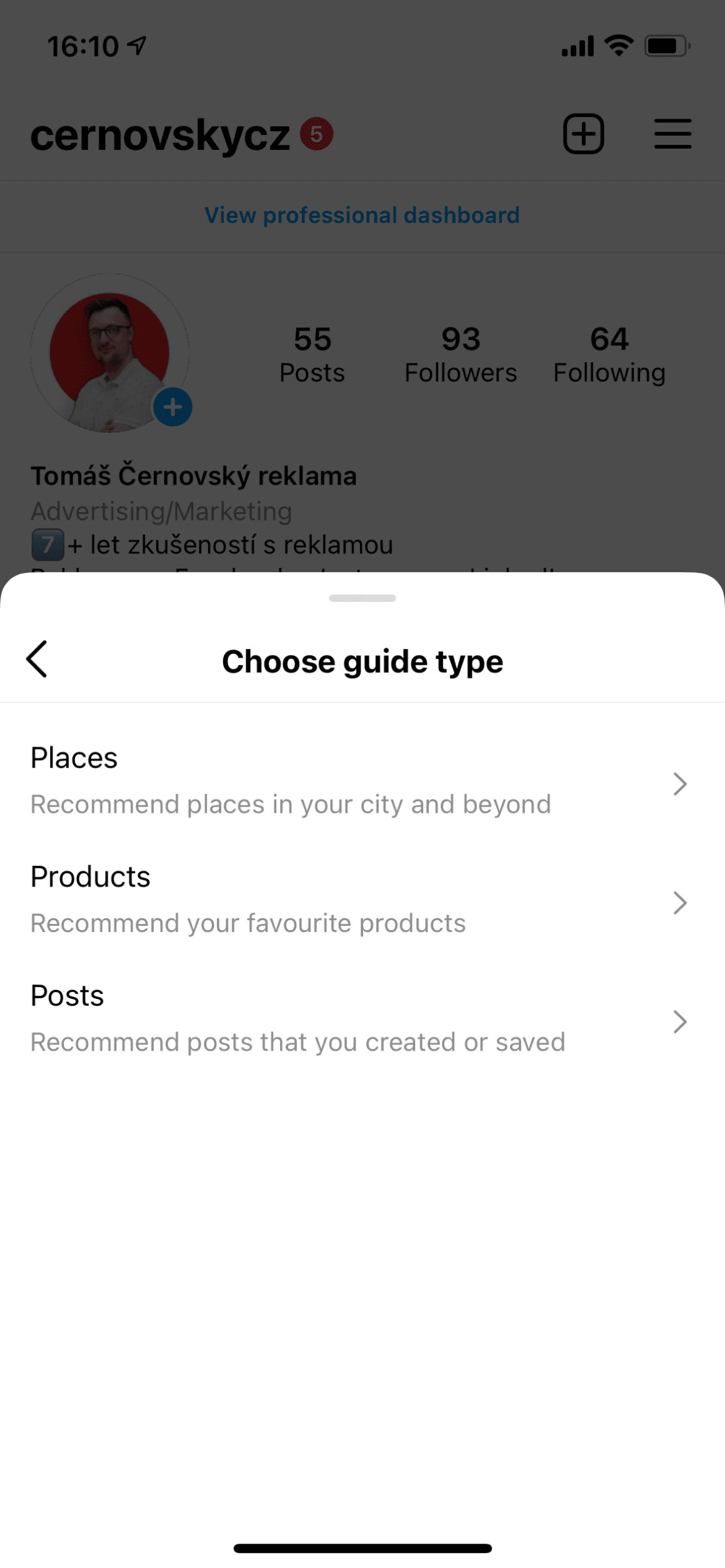Open the Following list
The width and height of the screenshot is (725, 1568).
(x=609, y=353)
